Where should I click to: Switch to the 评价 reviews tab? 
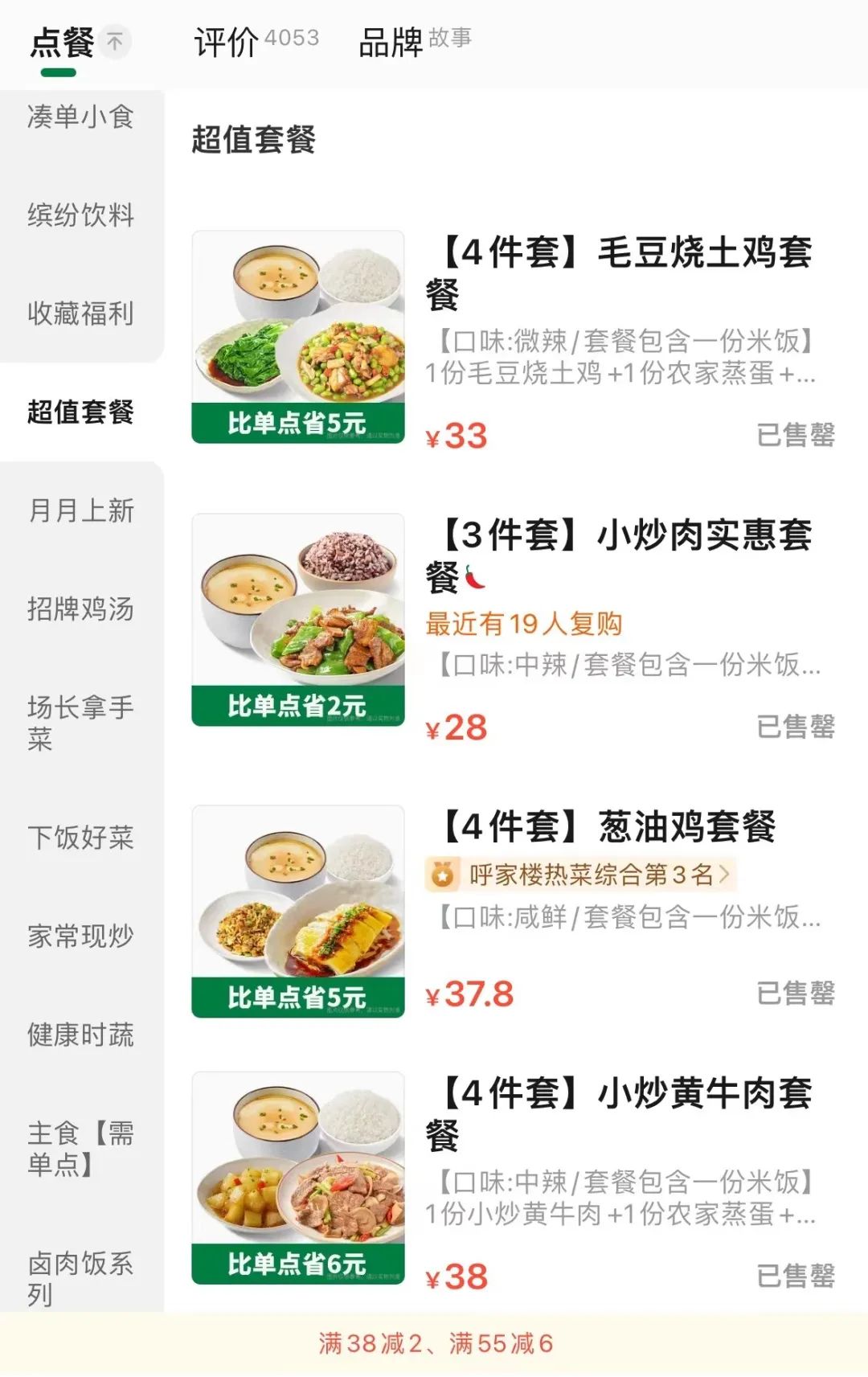coord(256,40)
